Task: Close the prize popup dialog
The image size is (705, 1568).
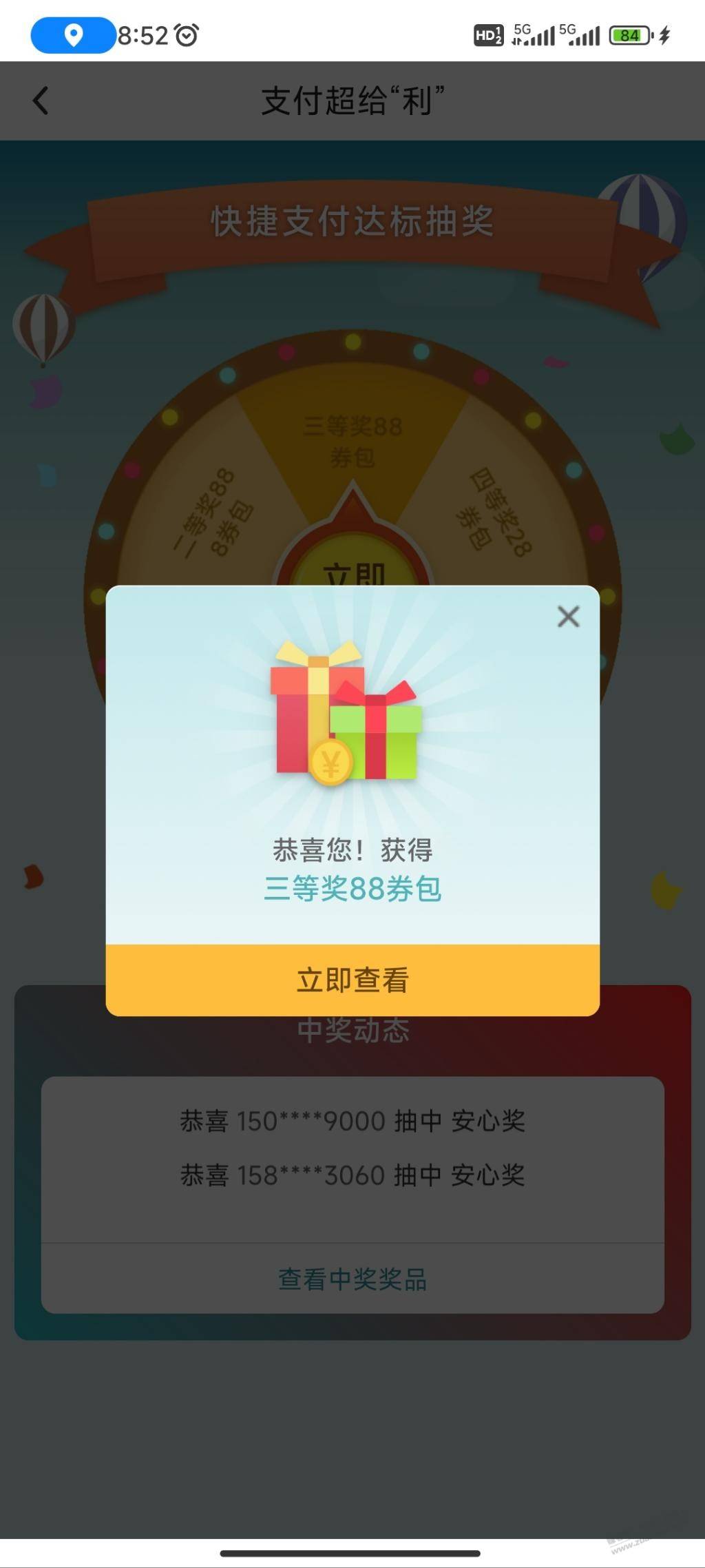Action: (x=568, y=616)
